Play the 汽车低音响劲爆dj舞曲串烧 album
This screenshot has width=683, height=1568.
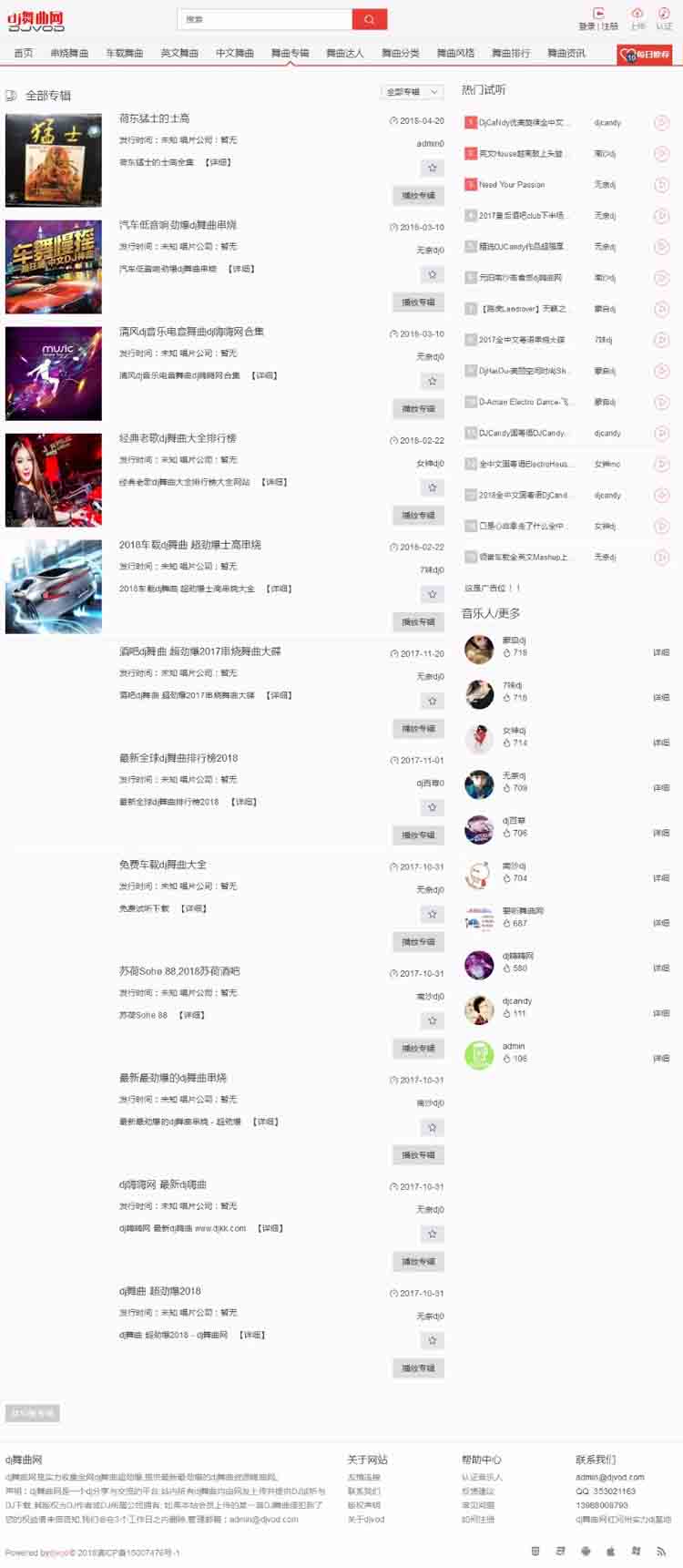[418, 302]
